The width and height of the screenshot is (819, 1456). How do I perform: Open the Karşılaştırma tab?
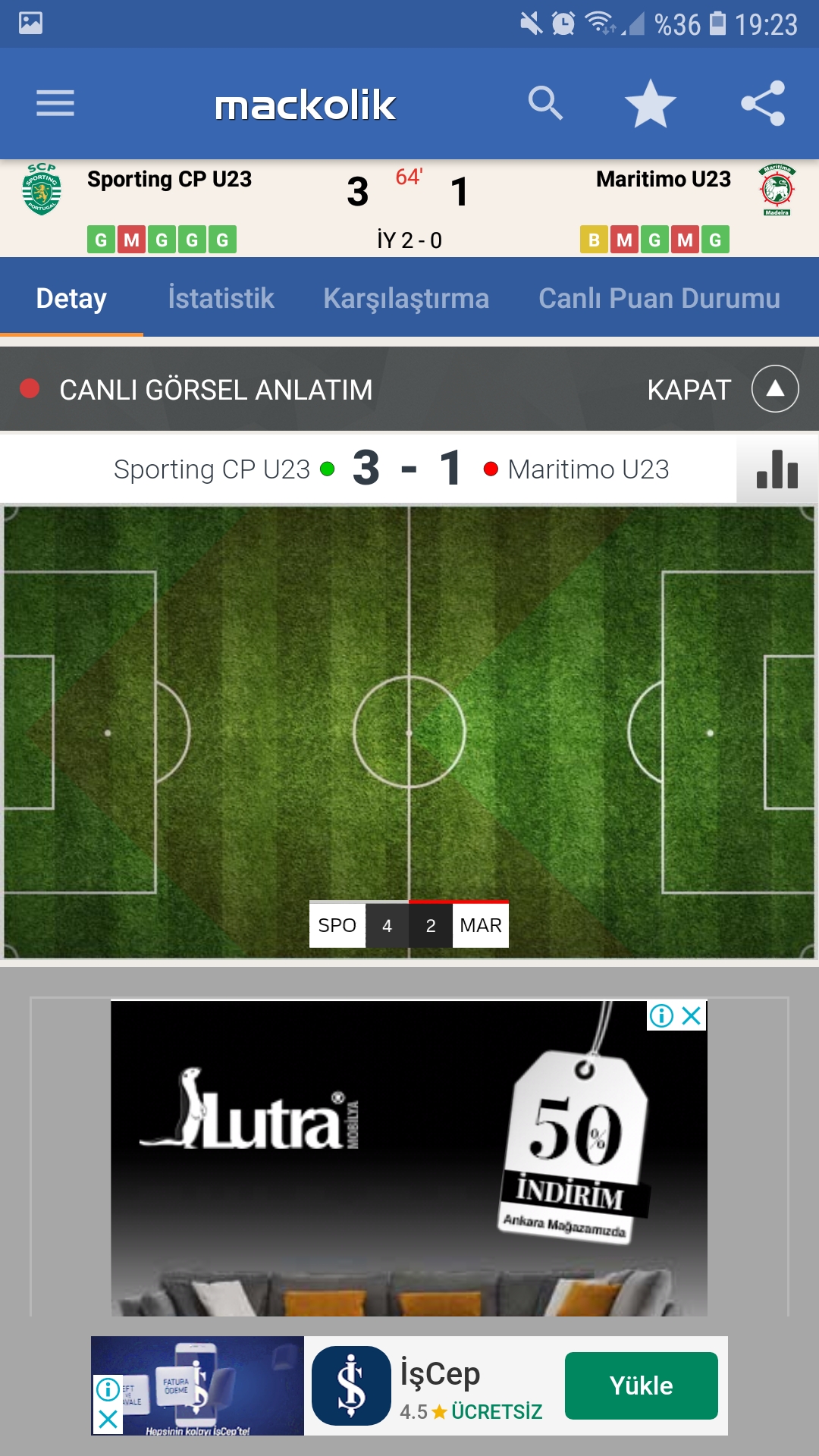click(x=406, y=298)
